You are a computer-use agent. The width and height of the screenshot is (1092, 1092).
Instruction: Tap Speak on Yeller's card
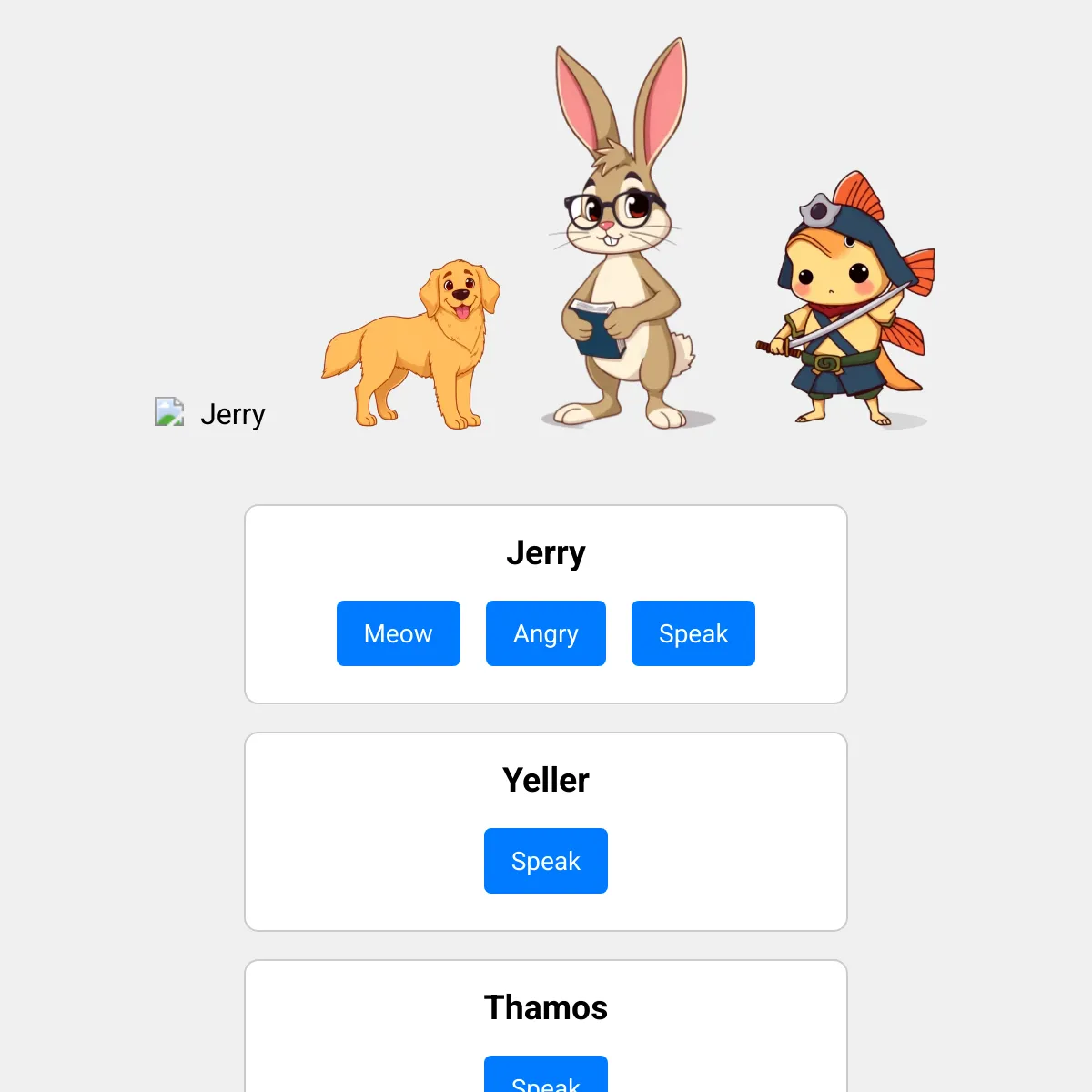tap(546, 861)
